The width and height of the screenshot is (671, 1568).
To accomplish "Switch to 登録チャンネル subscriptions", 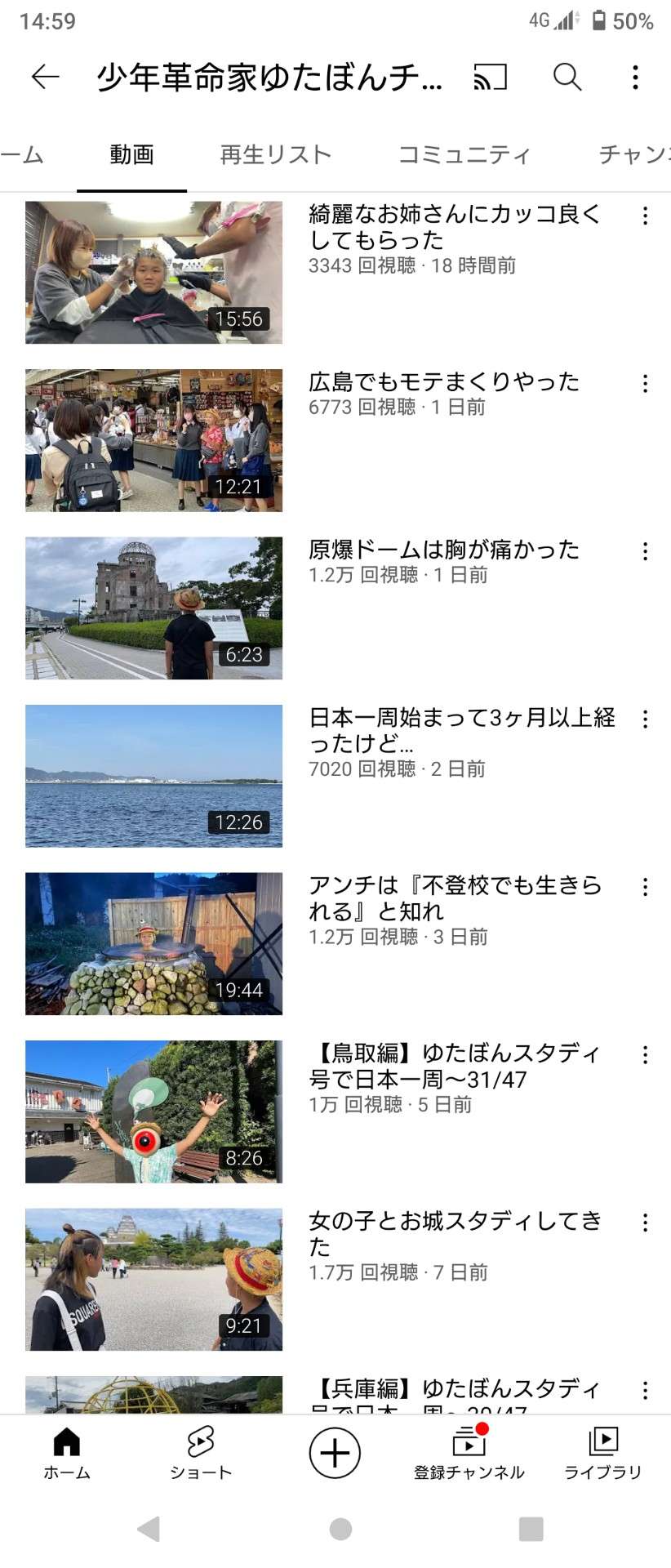I will [x=469, y=1454].
